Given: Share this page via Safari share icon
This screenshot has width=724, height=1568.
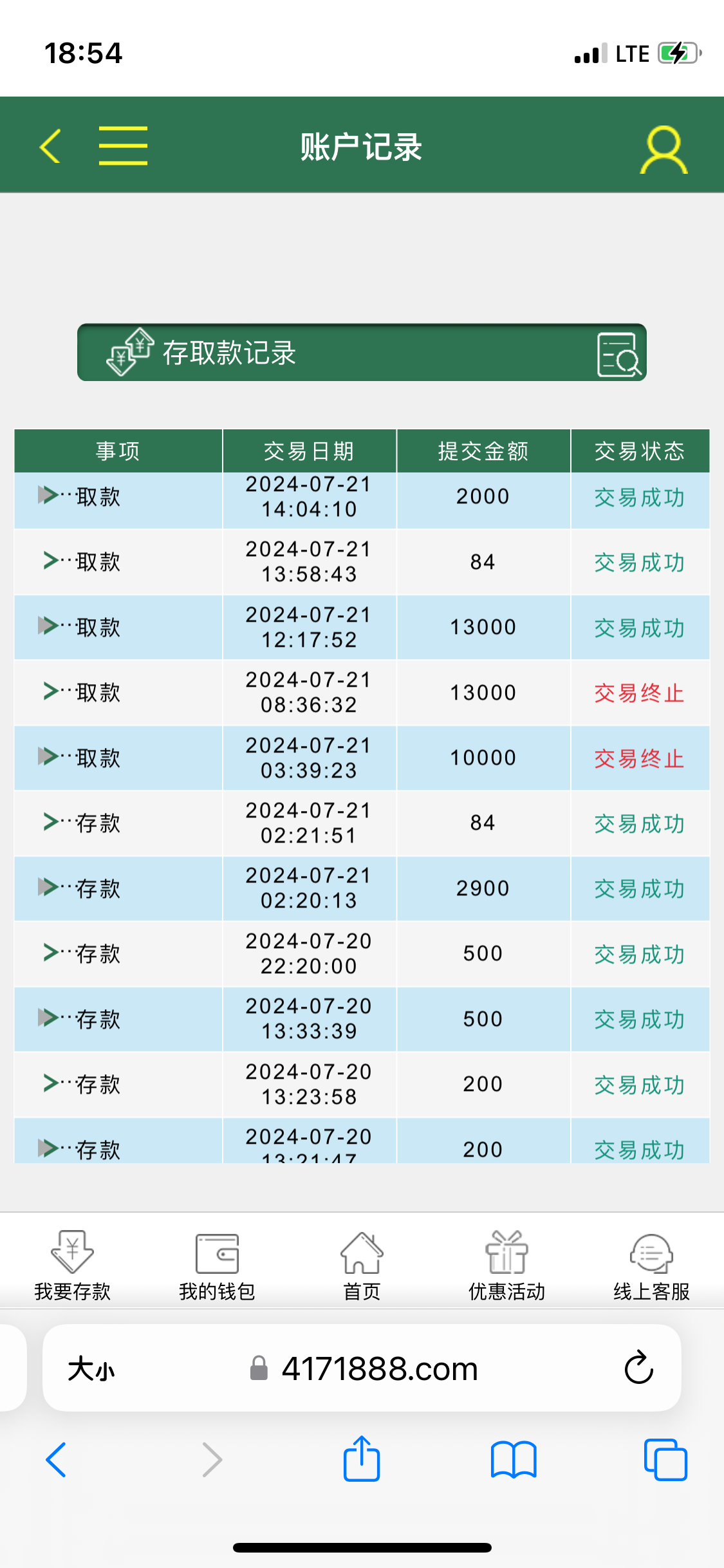Looking at the screenshot, I should tap(362, 1459).
